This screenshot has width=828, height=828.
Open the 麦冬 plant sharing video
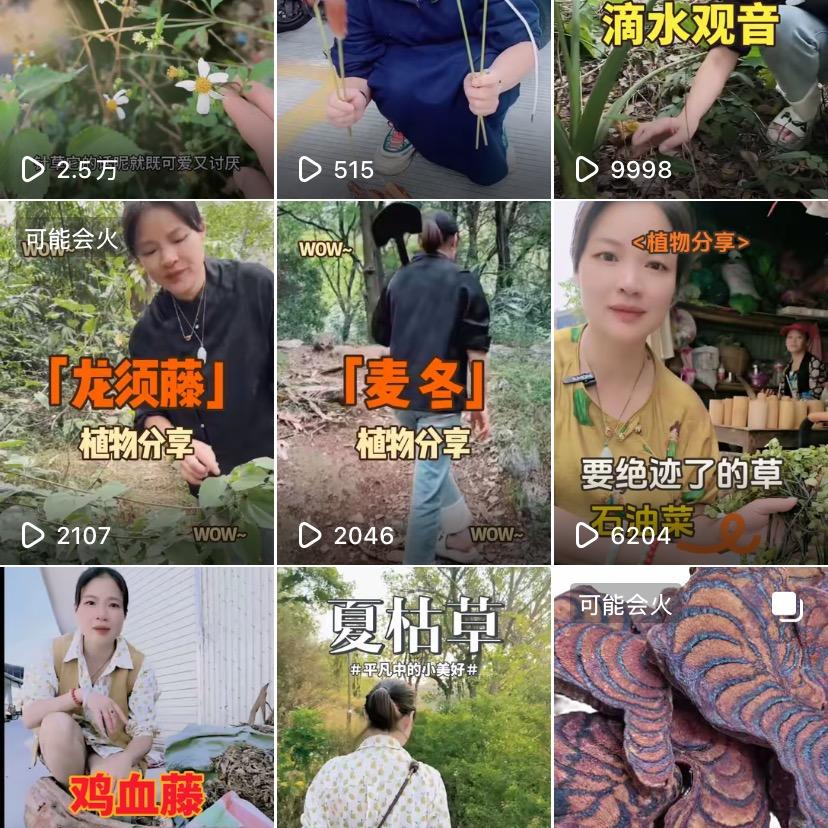pos(413,382)
